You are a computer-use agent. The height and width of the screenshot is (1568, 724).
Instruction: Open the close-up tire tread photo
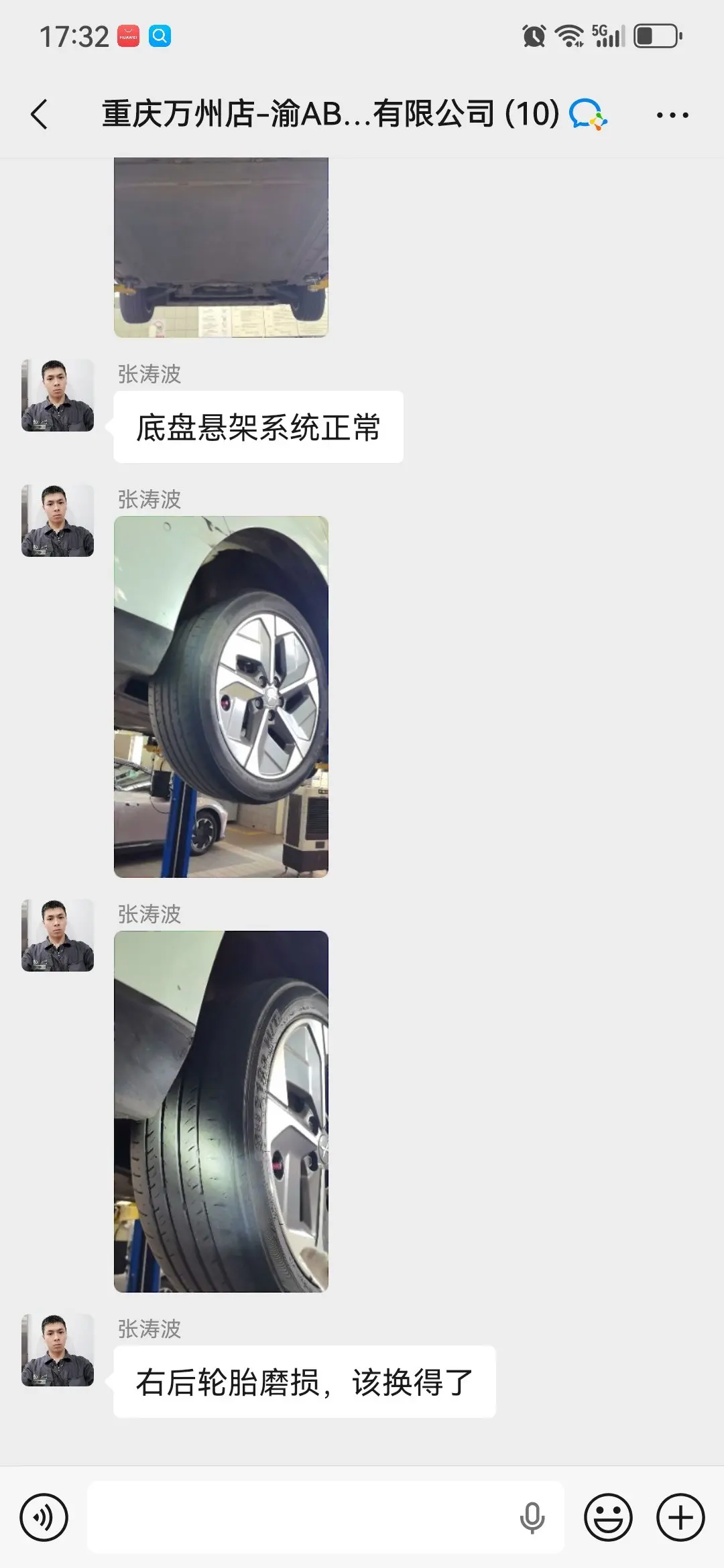pyautogui.click(x=221, y=1112)
